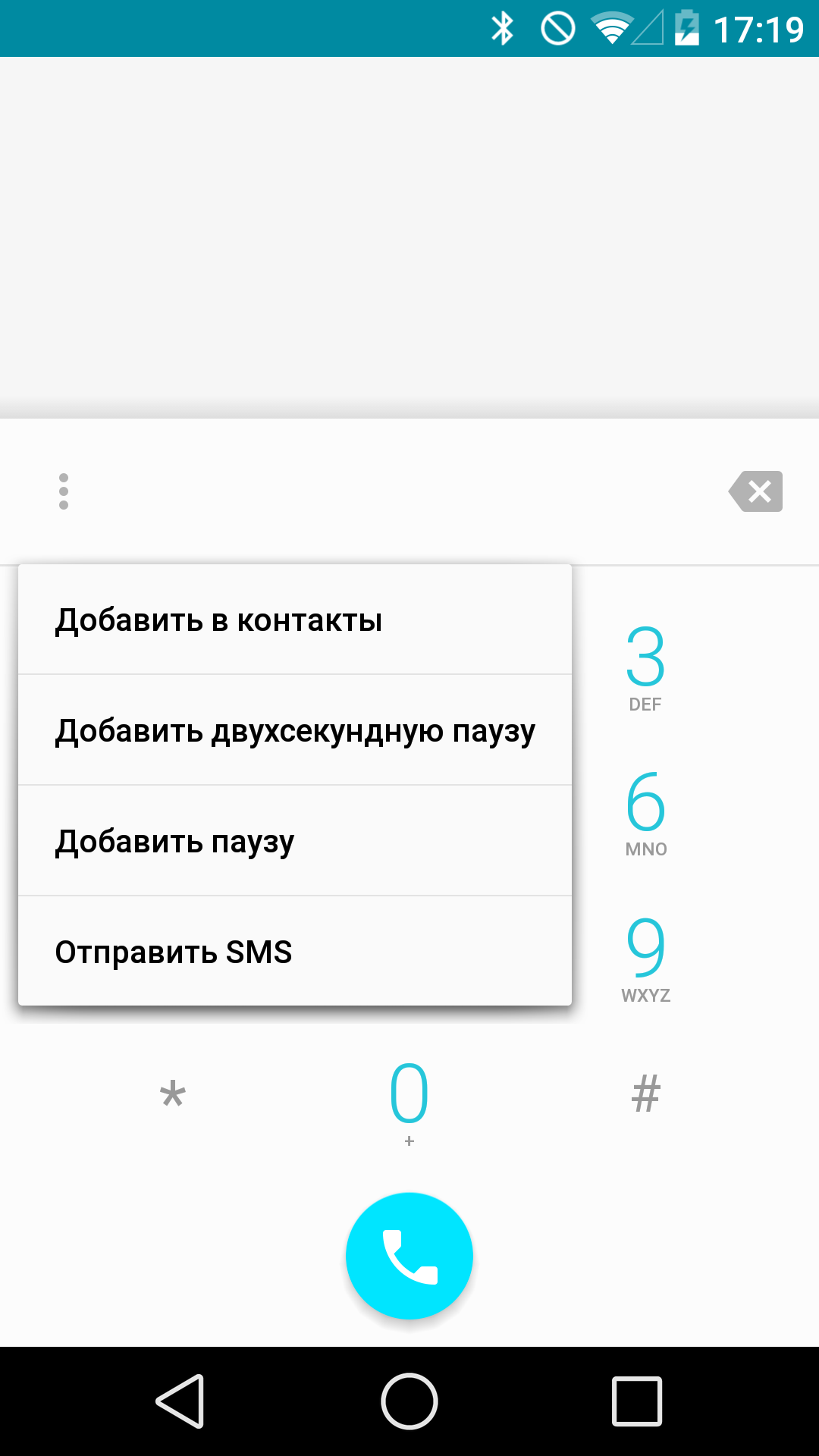This screenshot has width=819, height=1456.
Task: Tap the three-dot overflow menu icon
Action: click(x=64, y=491)
